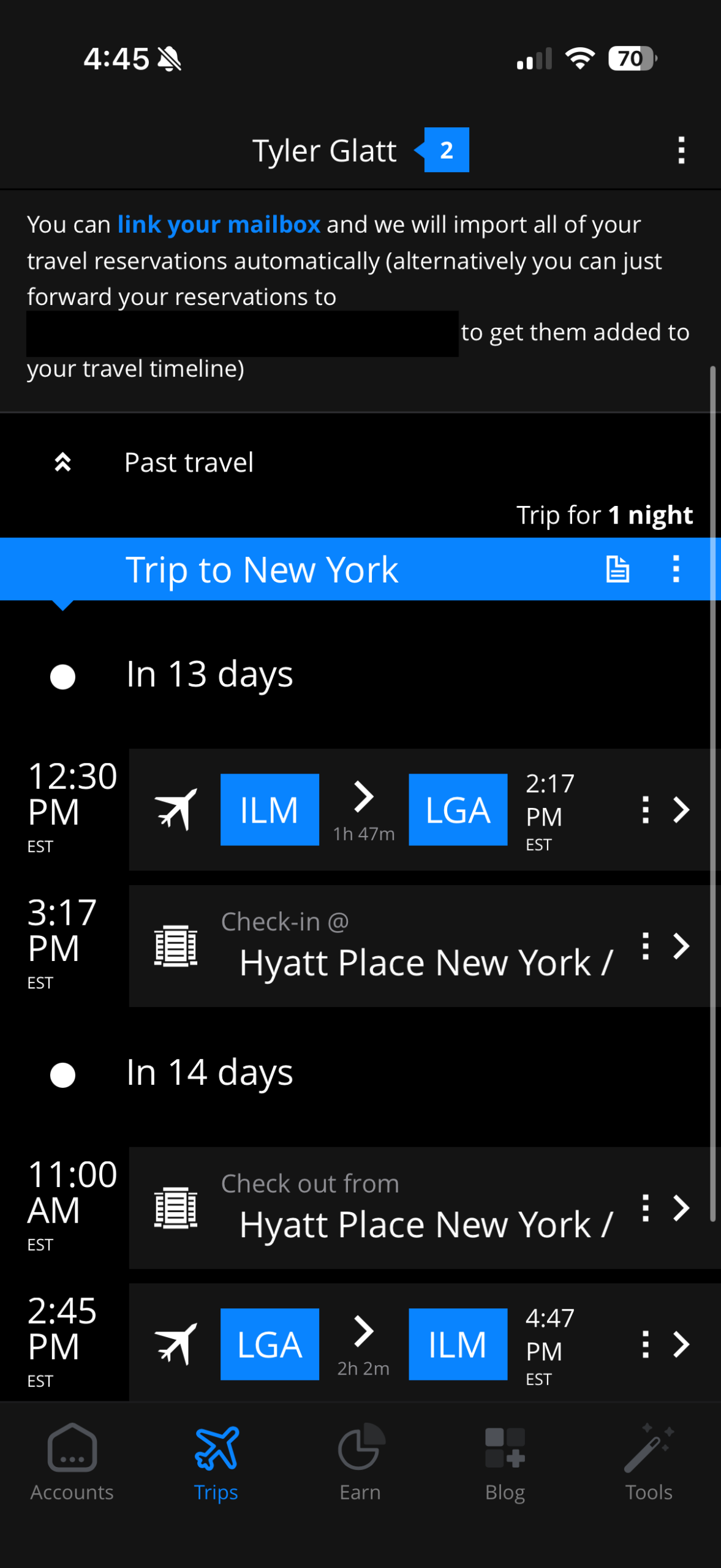Image resolution: width=721 pixels, height=1568 pixels.
Task: Select the Tyler Glatt profile name
Action: point(325,150)
